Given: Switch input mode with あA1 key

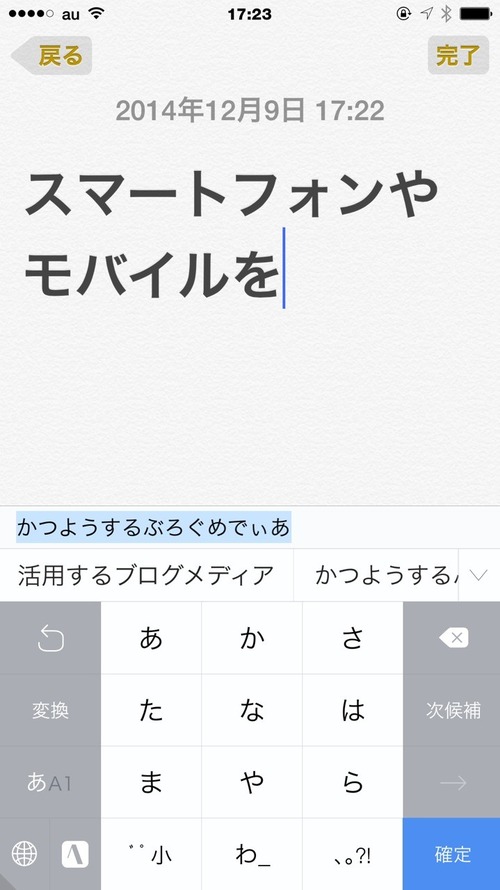Looking at the screenshot, I should (51, 782).
